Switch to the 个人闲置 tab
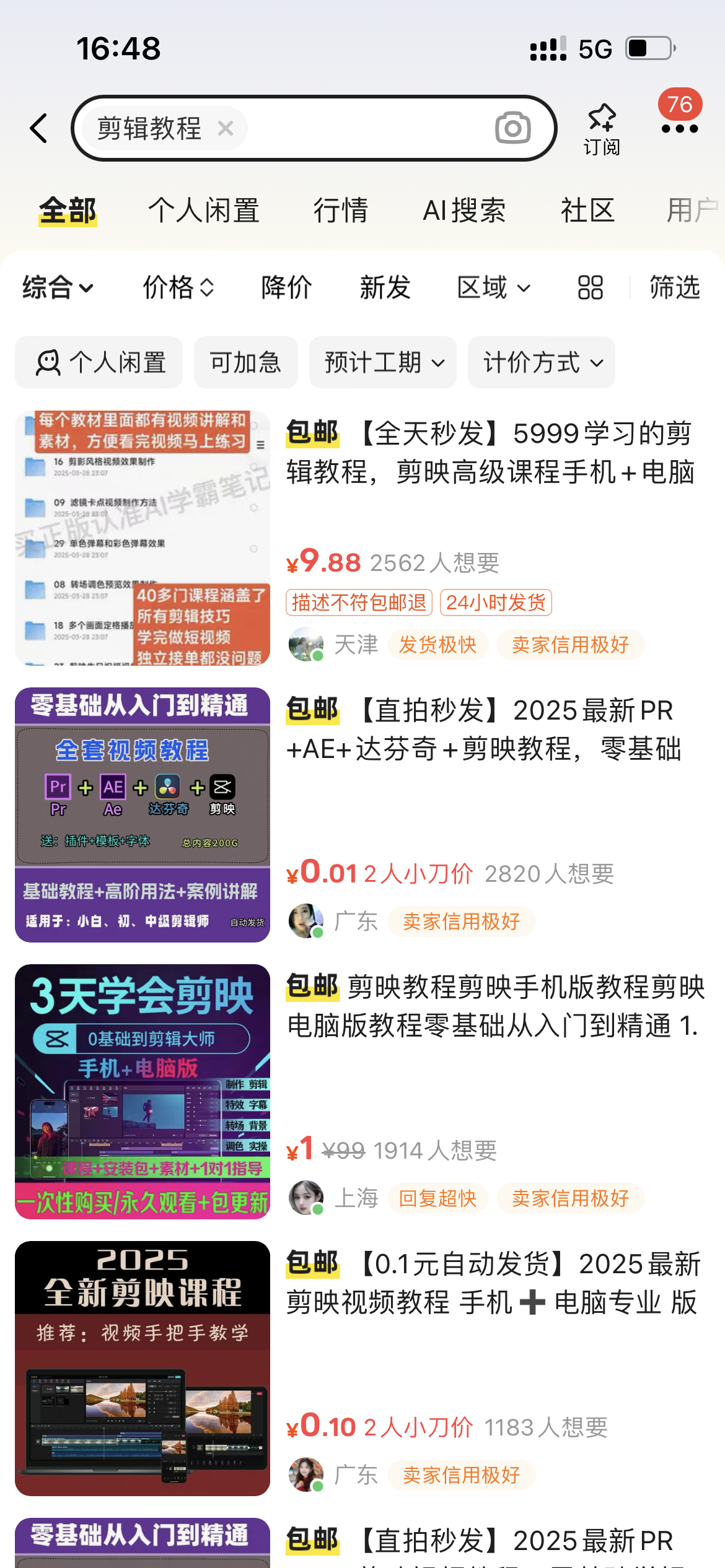Screen dimensions: 725x1568 pos(203,211)
